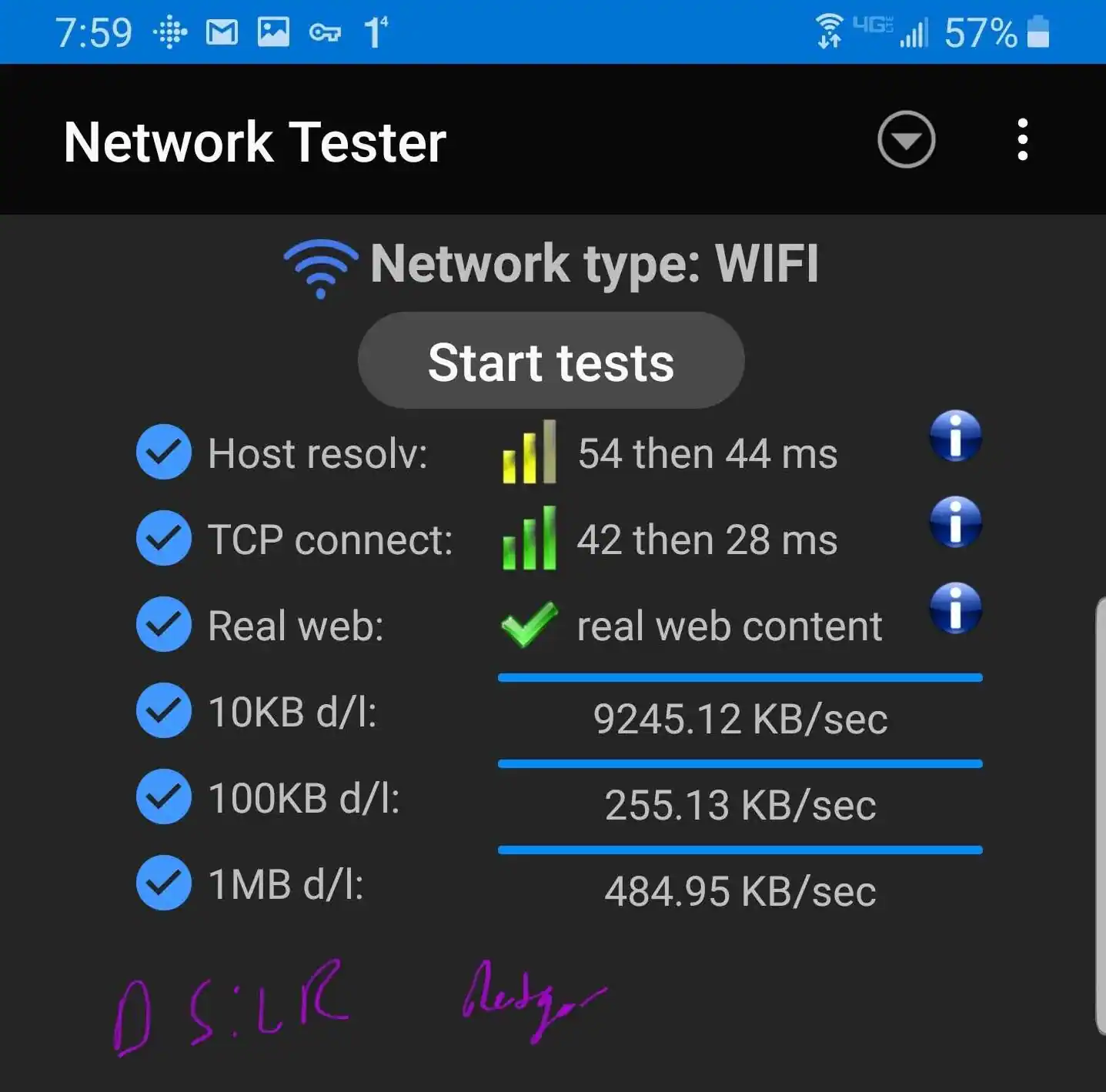1106x1092 pixels.
Task: Uncheck the TCP connect test
Action: pos(164,538)
